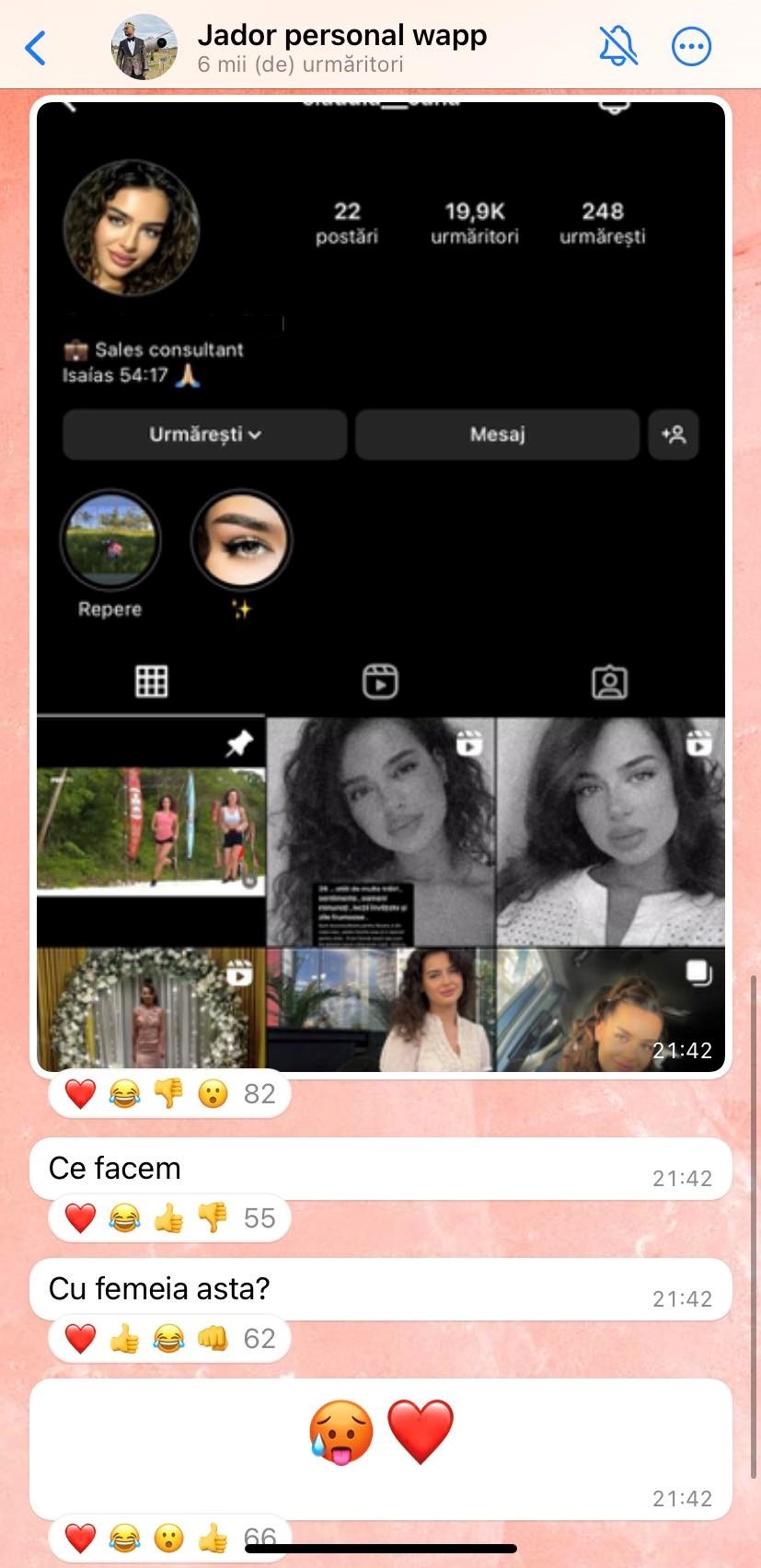Toggle the muted notifications bell
The image size is (761, 1568).
[617, 46]
